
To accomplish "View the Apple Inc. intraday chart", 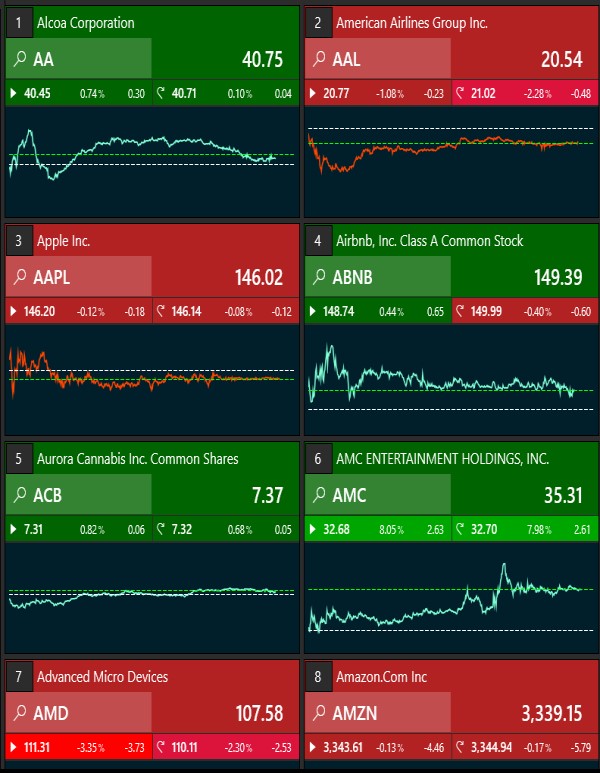I will (151, 378).
